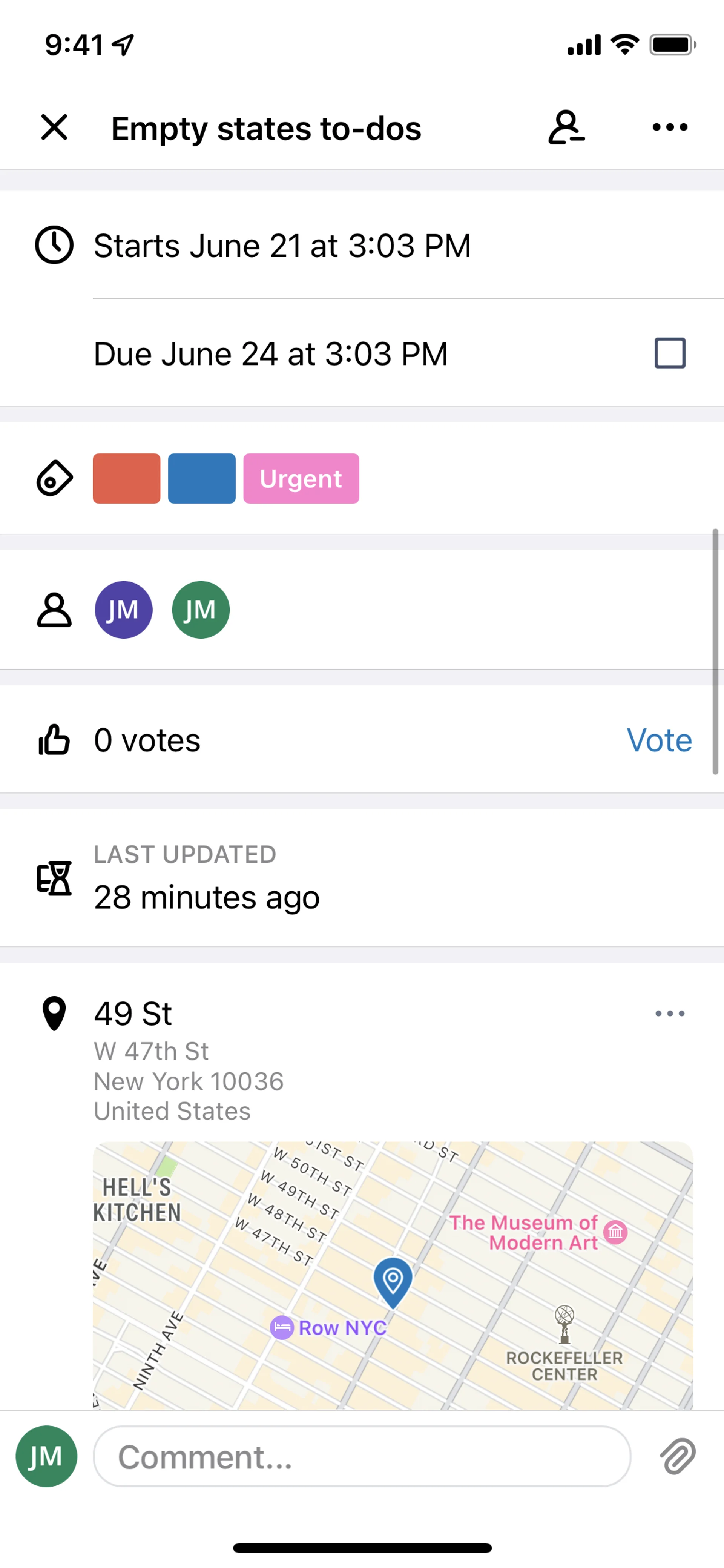Edit the start date June 21
The width and height of the screenshot is (724, 1568).
282,246
